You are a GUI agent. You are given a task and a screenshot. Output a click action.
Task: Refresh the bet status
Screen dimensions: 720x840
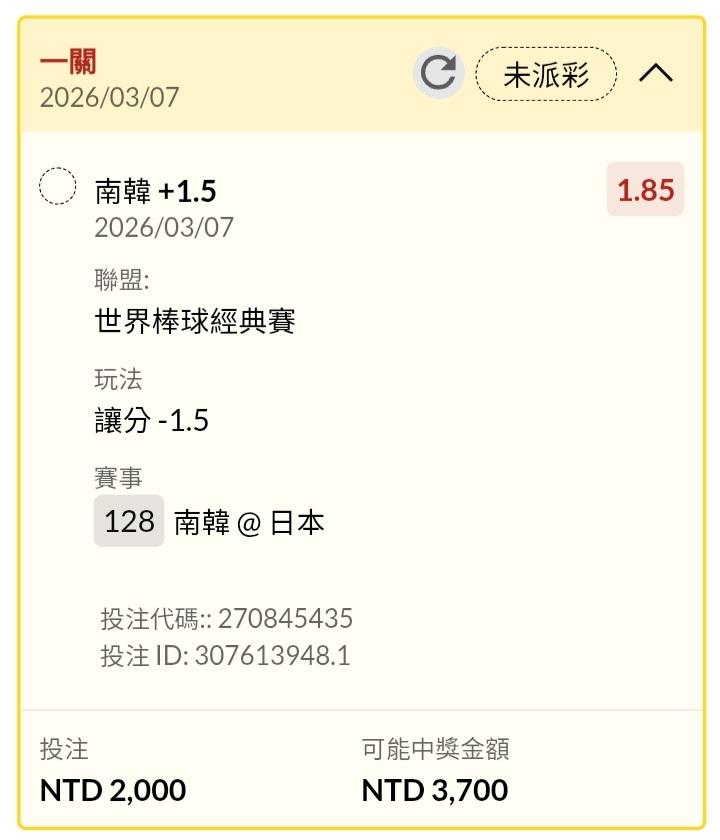click(438, 74)
